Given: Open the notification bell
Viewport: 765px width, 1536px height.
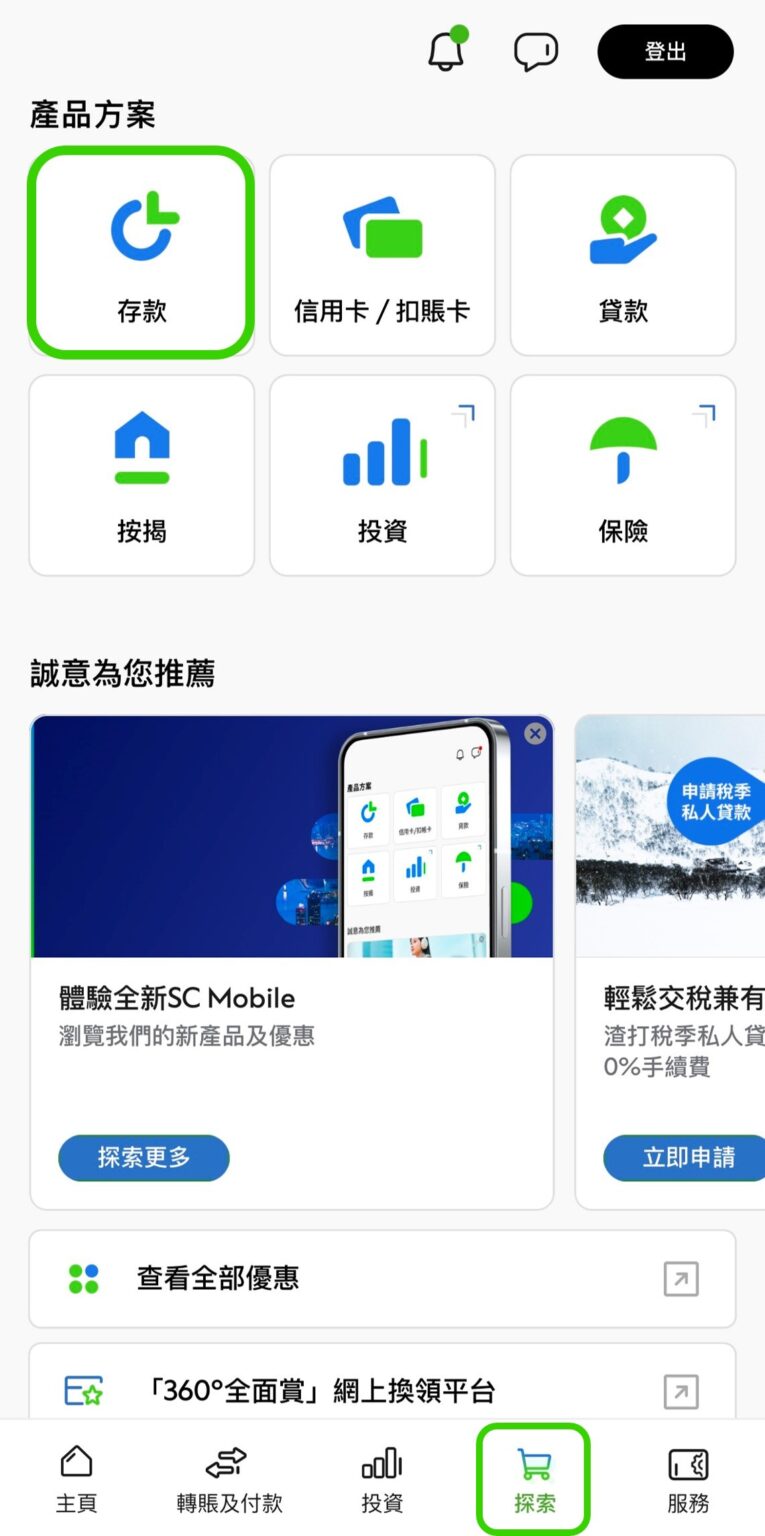Looking at the screenshot, I should pyautogui.click(x=447, y=51).
